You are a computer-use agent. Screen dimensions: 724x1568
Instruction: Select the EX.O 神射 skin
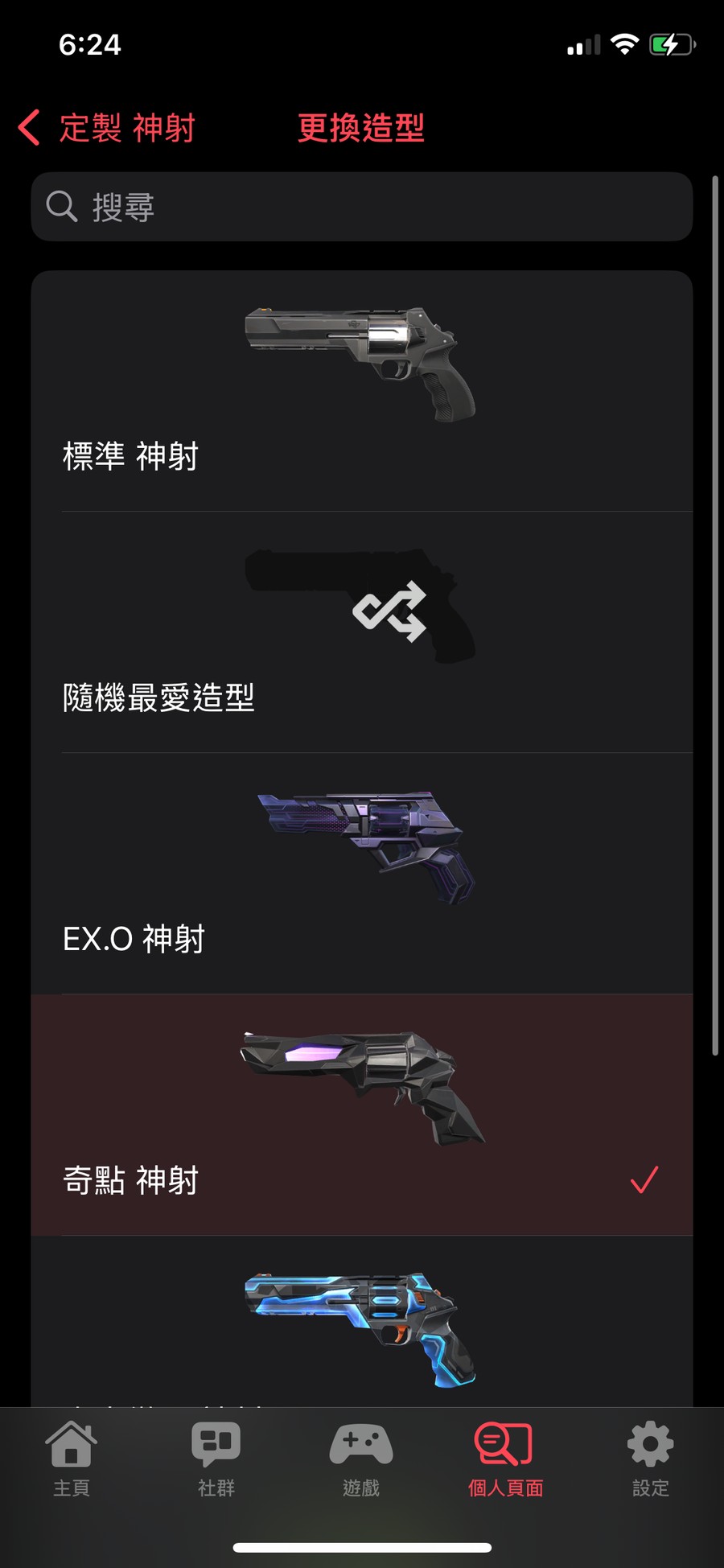click(x=362, y=875)
